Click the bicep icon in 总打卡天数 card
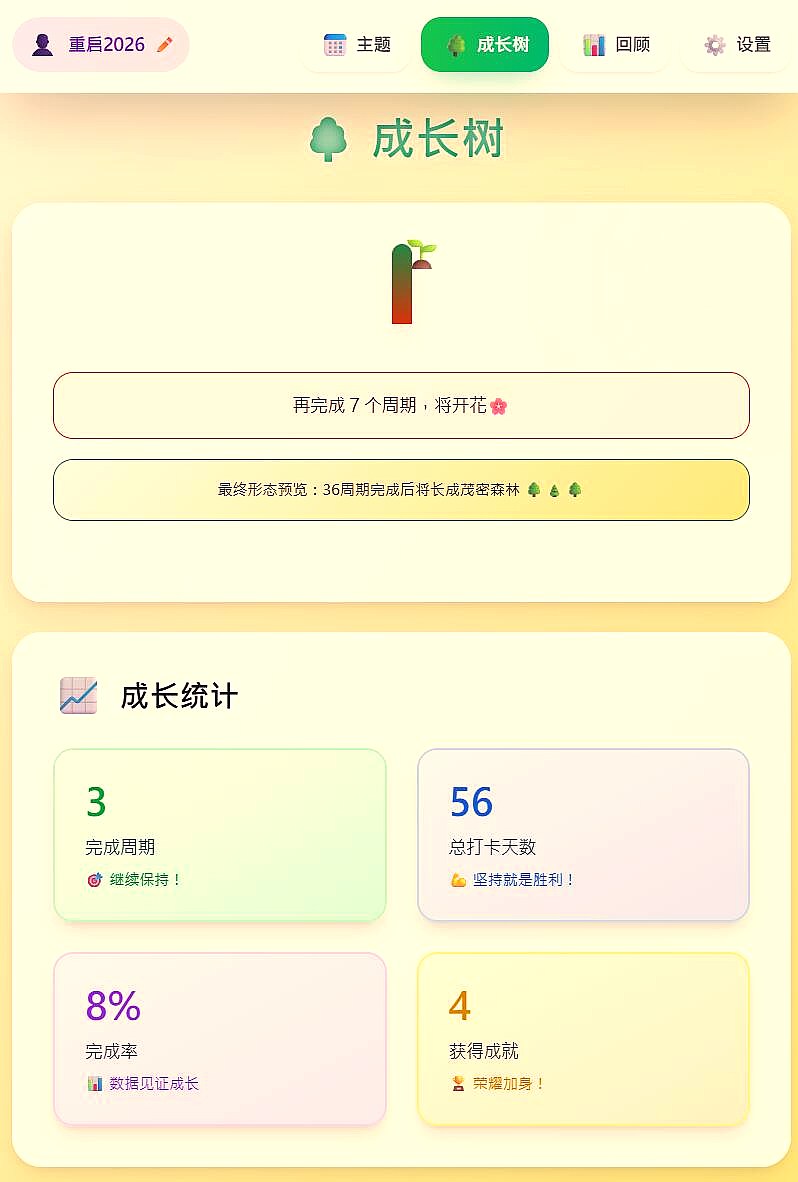This screenshot has width=798, height=1182. click(x=458, y=880)
